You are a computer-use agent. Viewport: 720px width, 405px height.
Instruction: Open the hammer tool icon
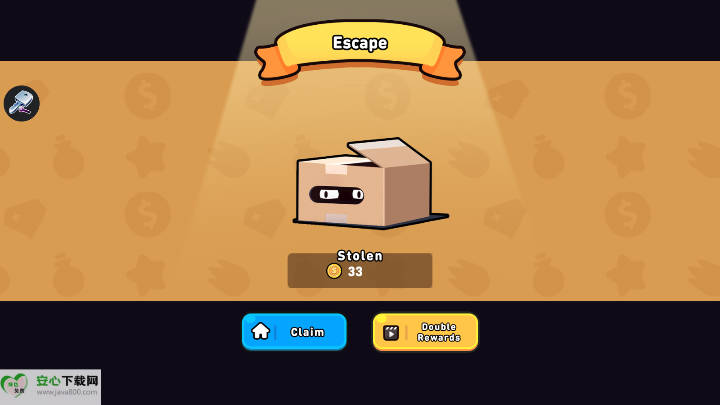(x=21, y=103)
